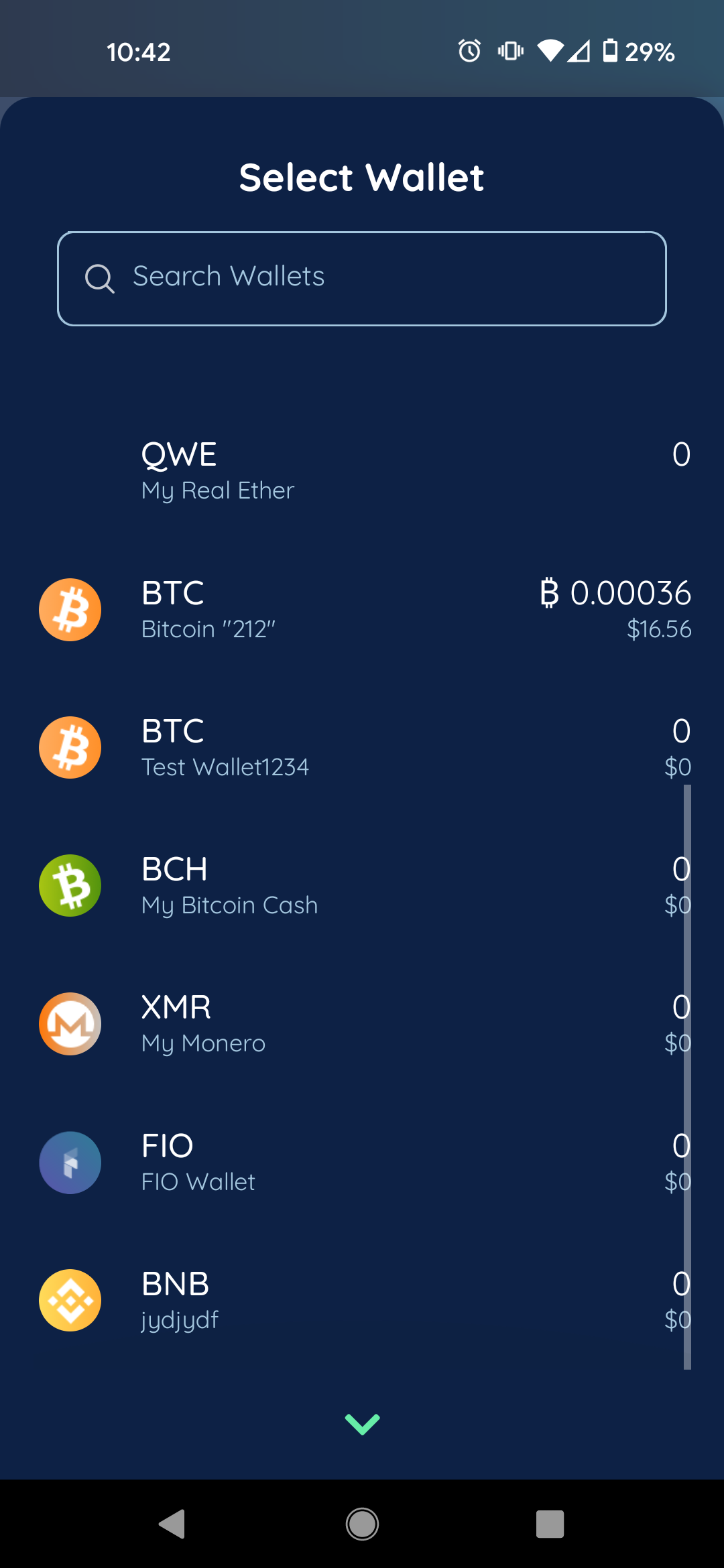Select the Bitcoin "212" wallet entry
This screenshot has width=724, height=1568.
point(362,609)
